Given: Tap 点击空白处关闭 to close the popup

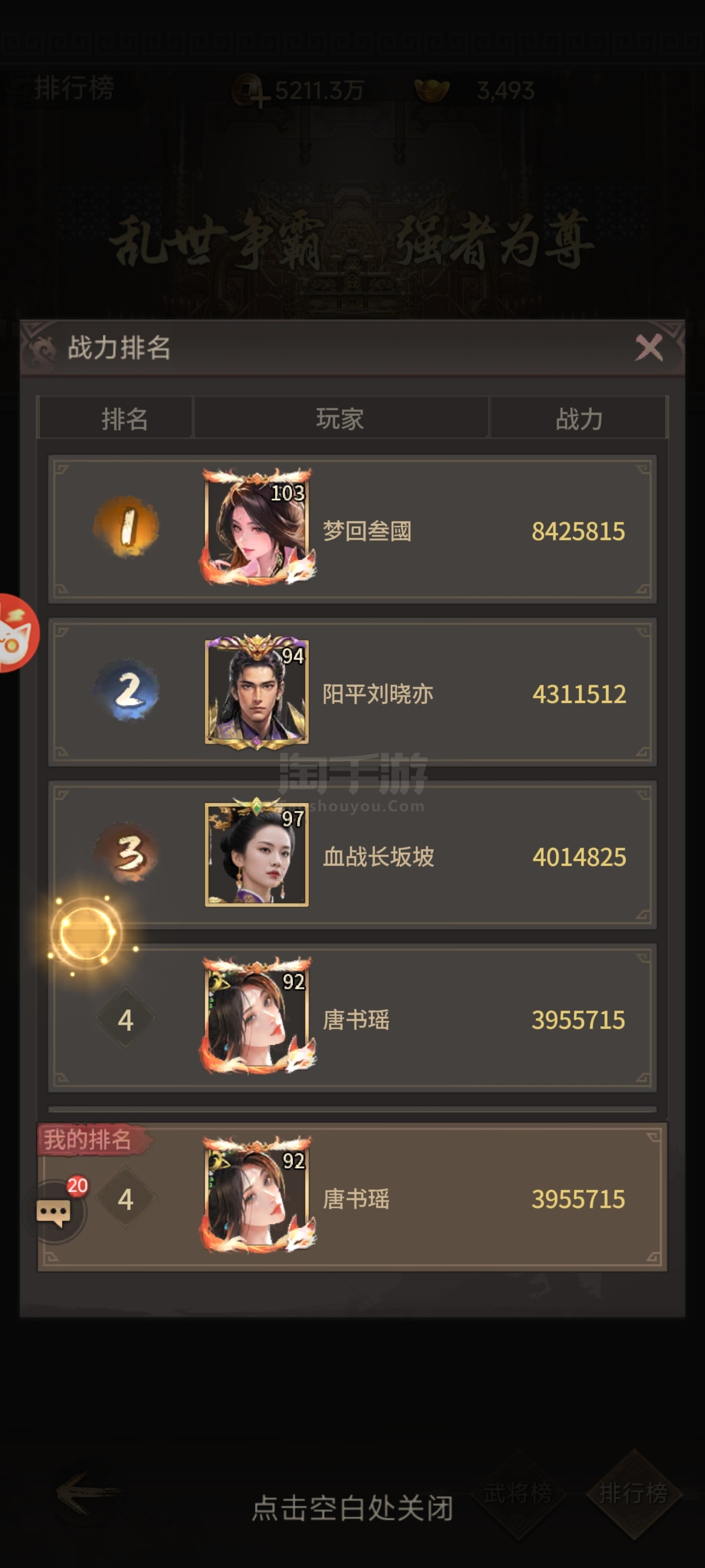Looking at the screenshot, I should tap(352, 1508).
